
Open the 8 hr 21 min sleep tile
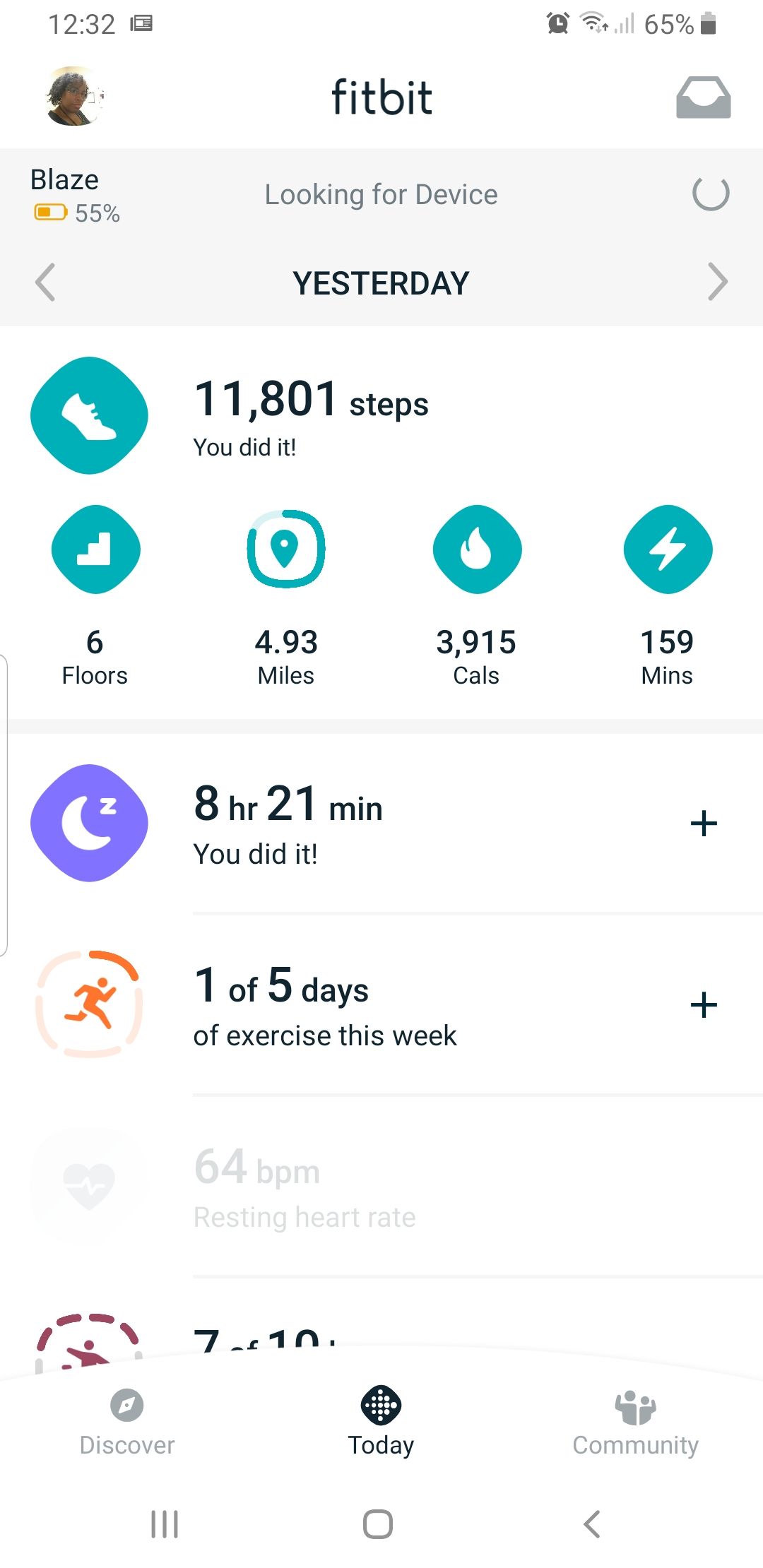pos(288,824)
